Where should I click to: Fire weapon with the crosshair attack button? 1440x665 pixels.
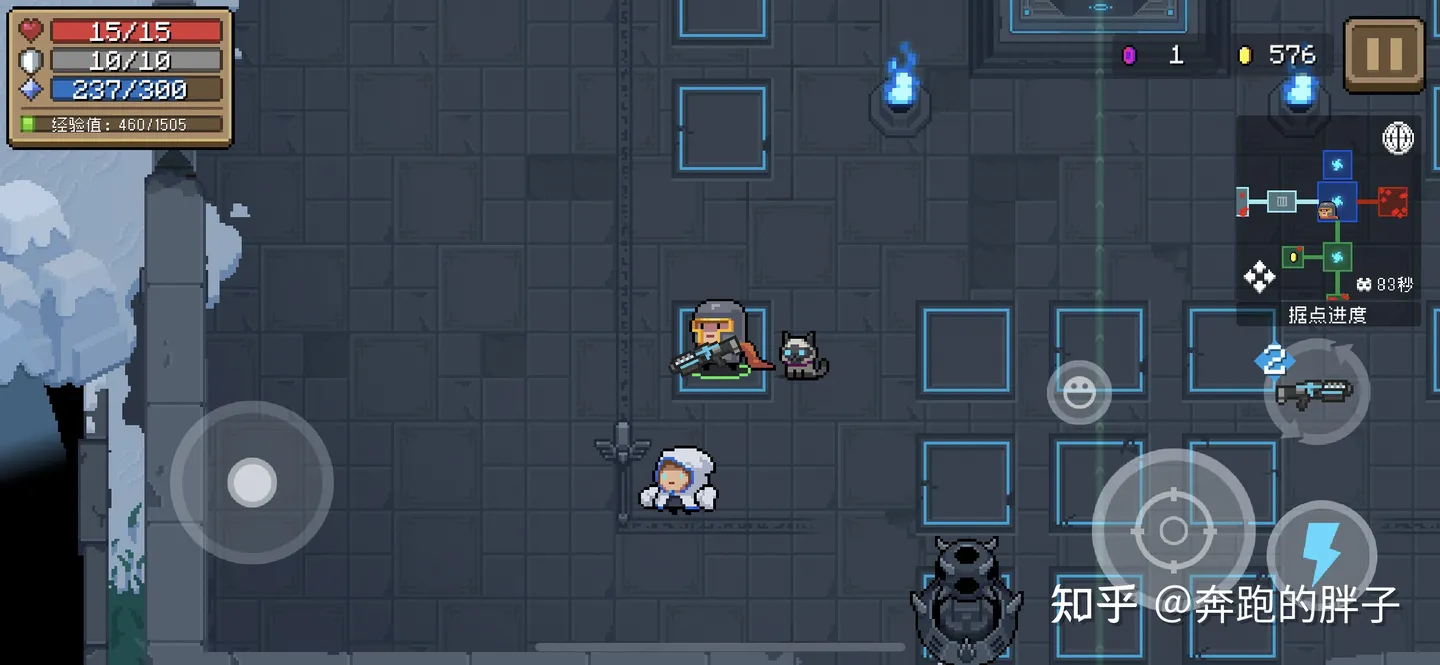click(x=1173, y=529)
